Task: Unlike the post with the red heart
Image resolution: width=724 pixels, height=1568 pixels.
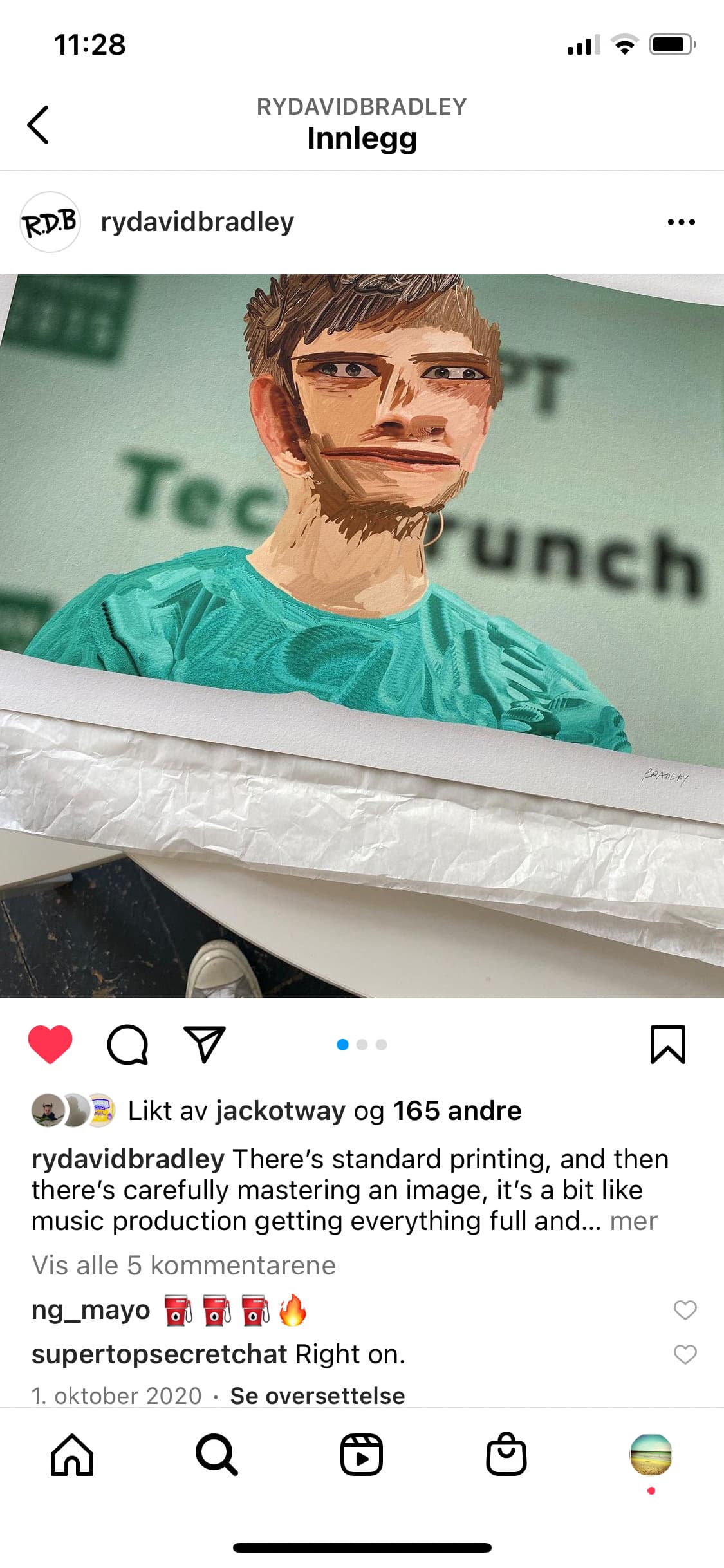Action: [x=50, y=1044]
